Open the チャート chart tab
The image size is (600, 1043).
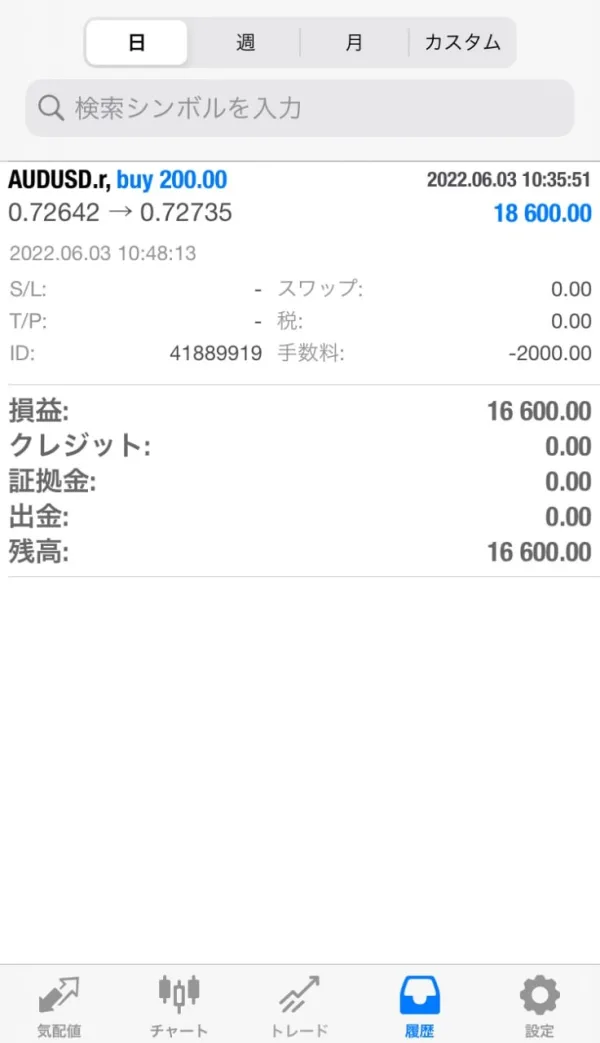click(179, 1005)
